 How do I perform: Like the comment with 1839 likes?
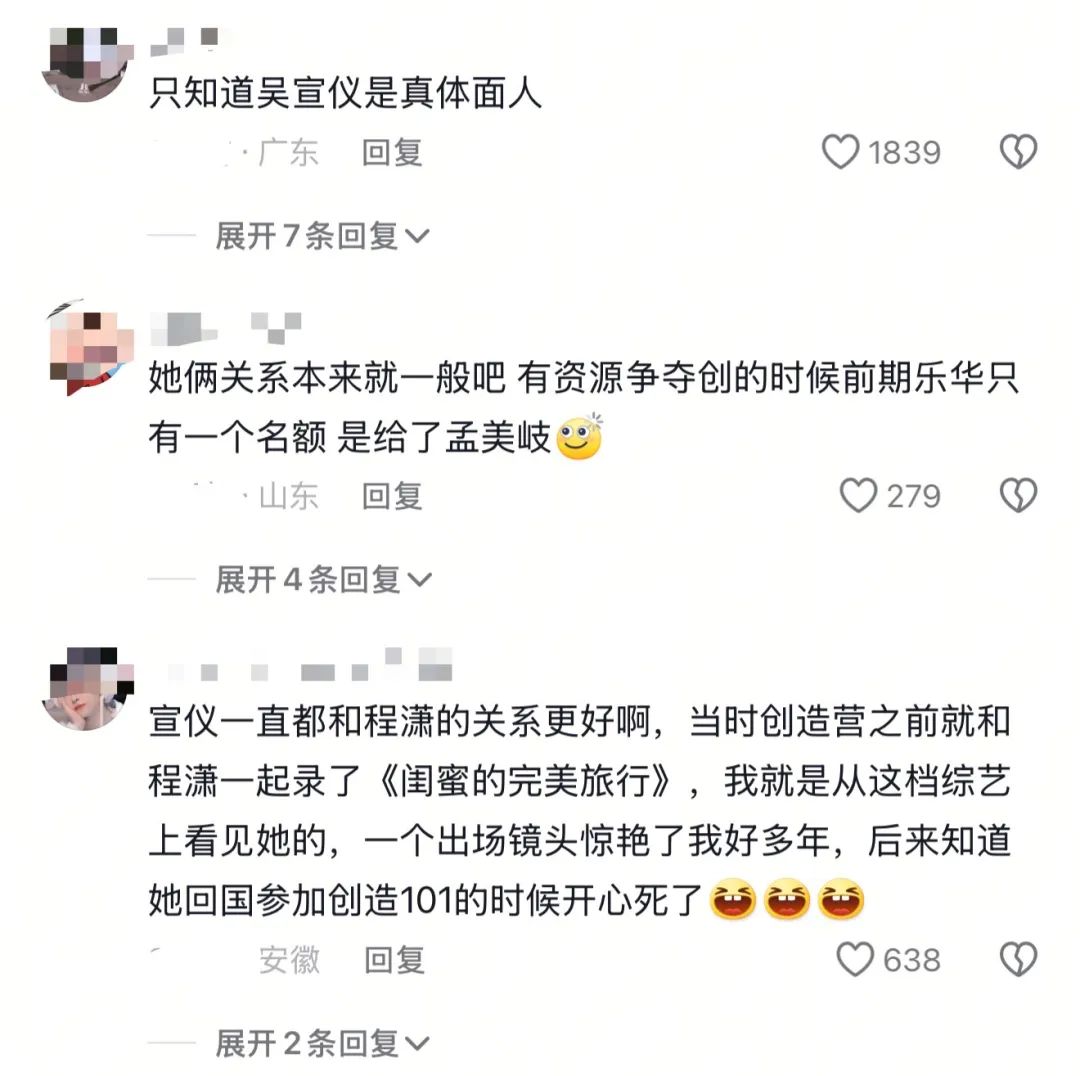(841, 153)
